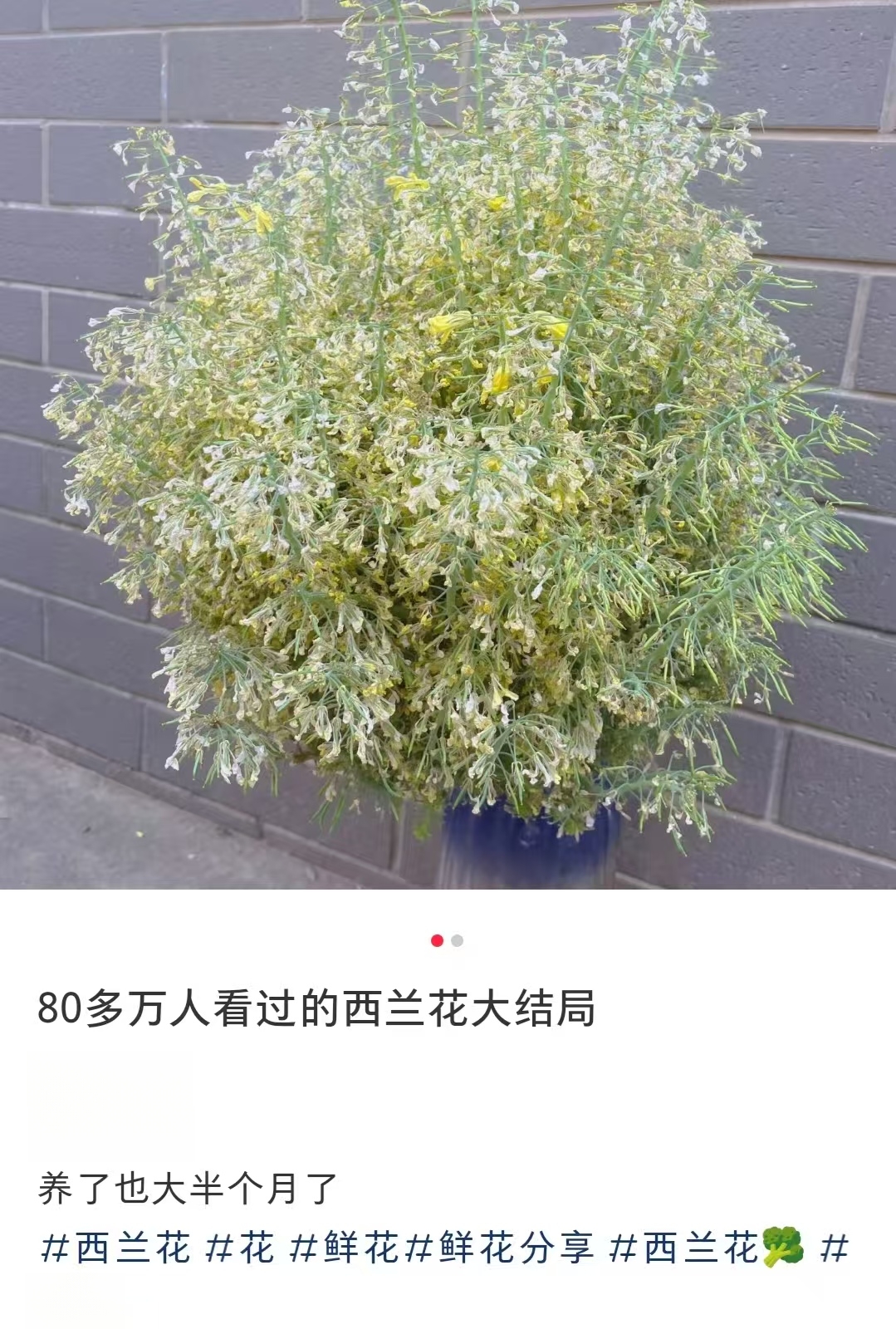
Task: Open the broccoli flower photo full screen
Action: tap(448, 444)
